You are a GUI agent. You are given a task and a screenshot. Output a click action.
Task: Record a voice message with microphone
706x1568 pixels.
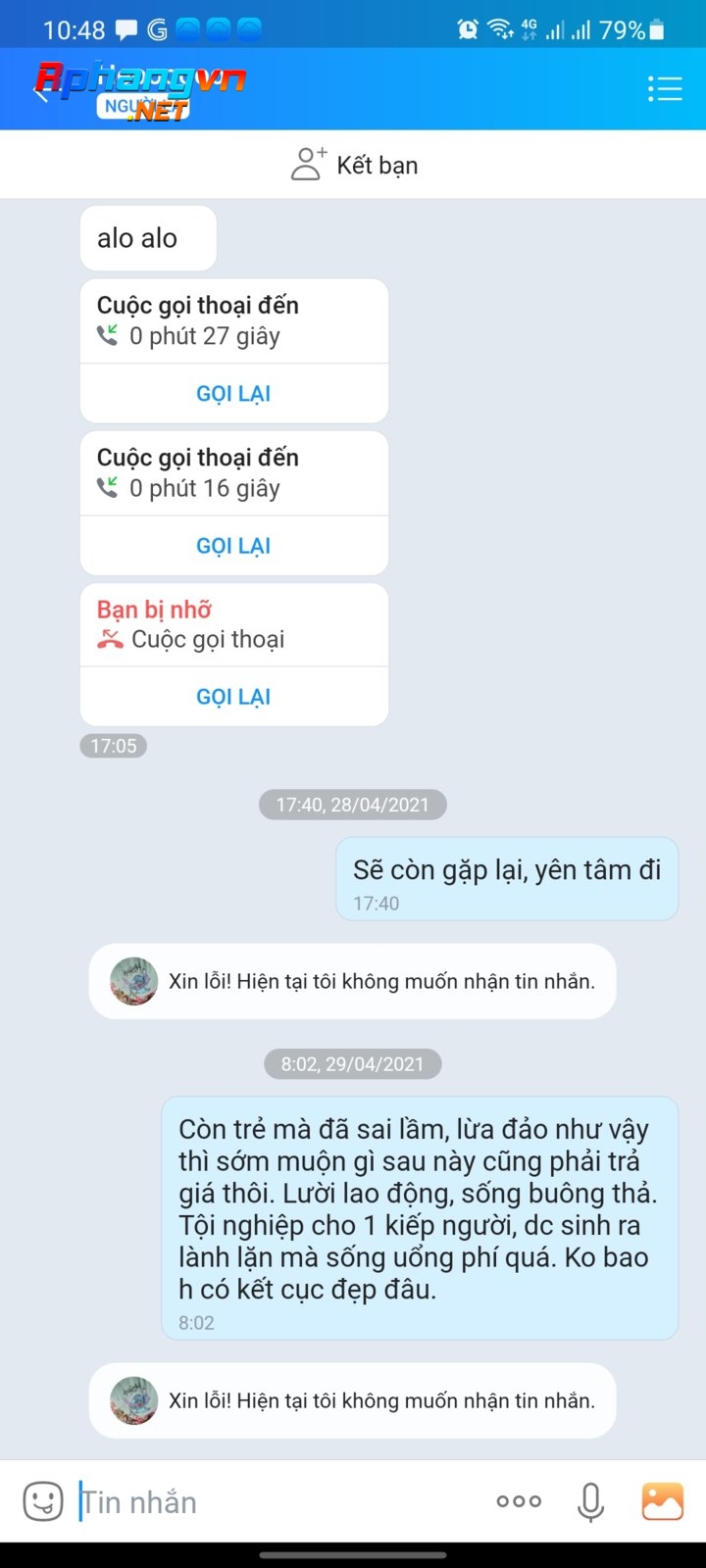pyautogui.click(x=590, y=1501)
